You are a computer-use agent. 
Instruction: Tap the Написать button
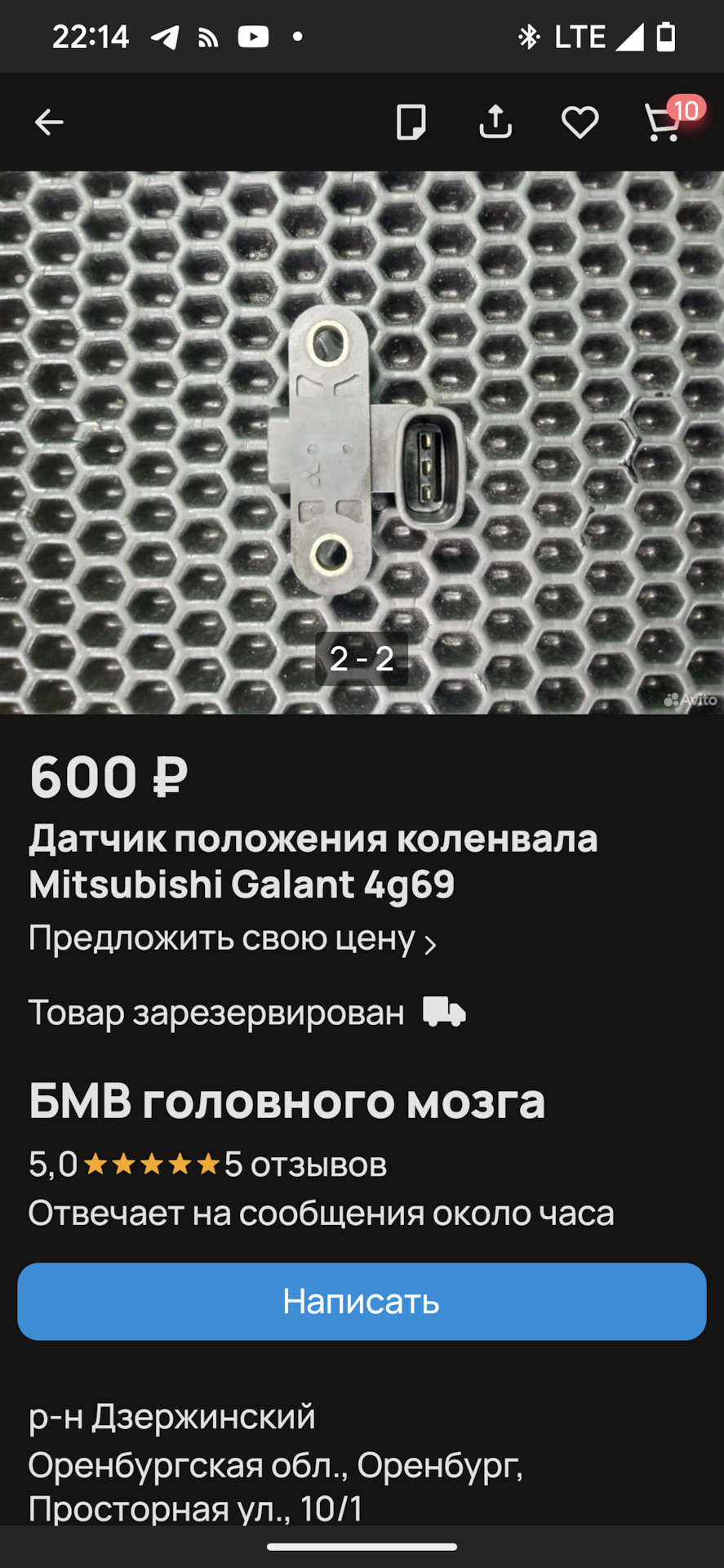(362, 1302)
